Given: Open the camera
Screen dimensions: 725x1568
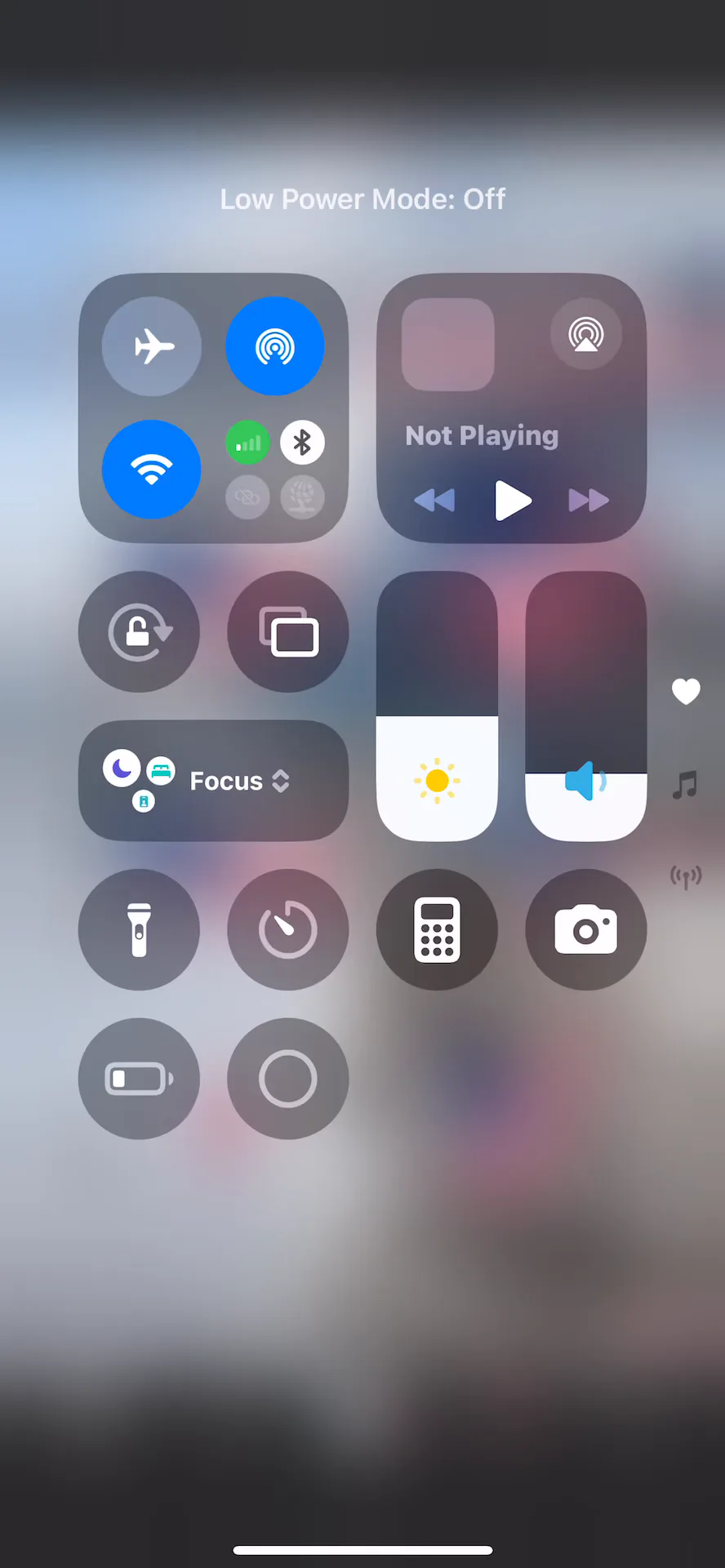Looking at the screenshot, I should click(x=586, y=929).
